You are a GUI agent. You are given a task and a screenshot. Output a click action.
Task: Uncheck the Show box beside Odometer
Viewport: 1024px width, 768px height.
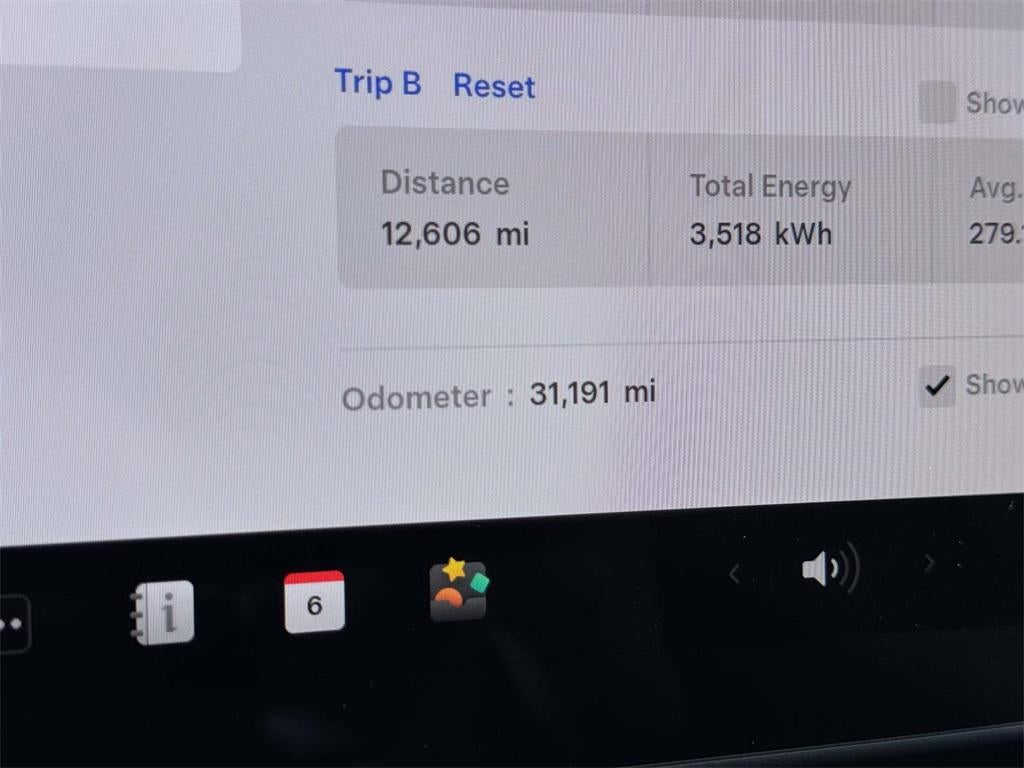tap(937, 386)
